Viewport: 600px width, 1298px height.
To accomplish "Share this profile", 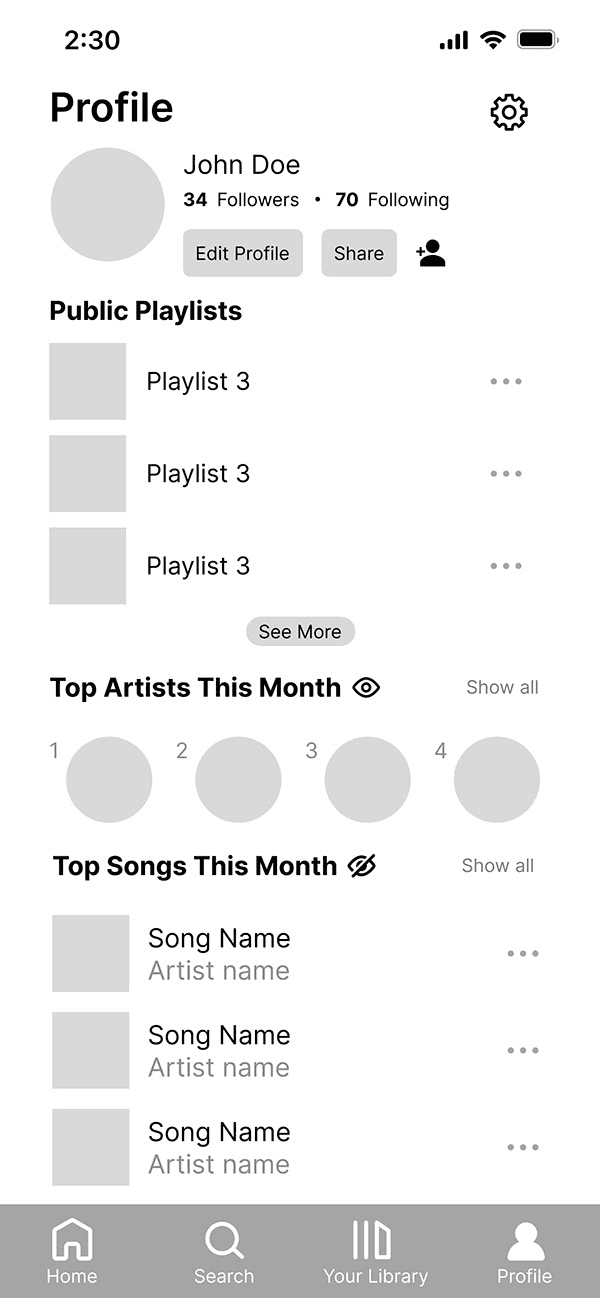I will click(x=359, y=253).
